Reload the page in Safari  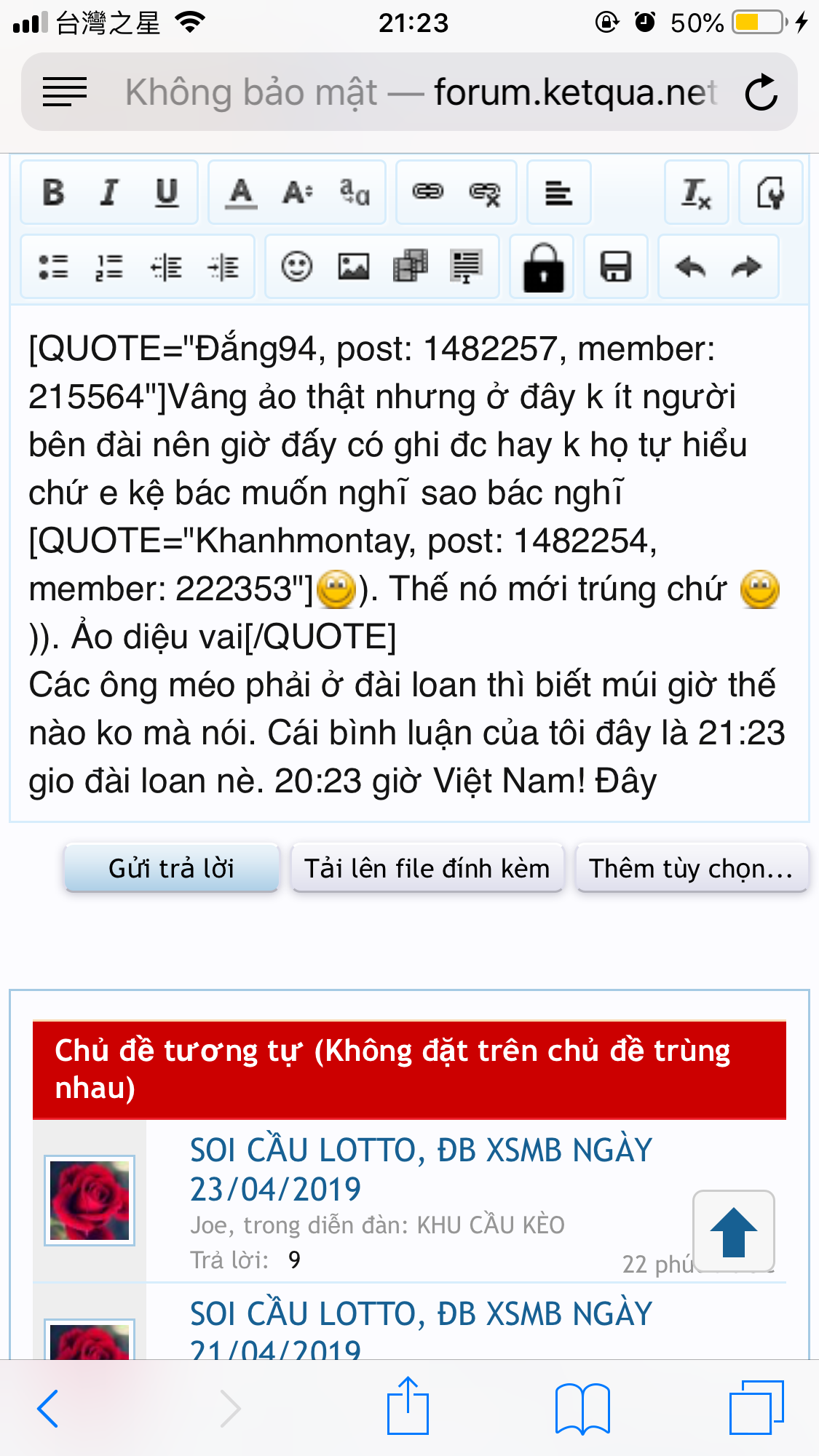point(761,92)
